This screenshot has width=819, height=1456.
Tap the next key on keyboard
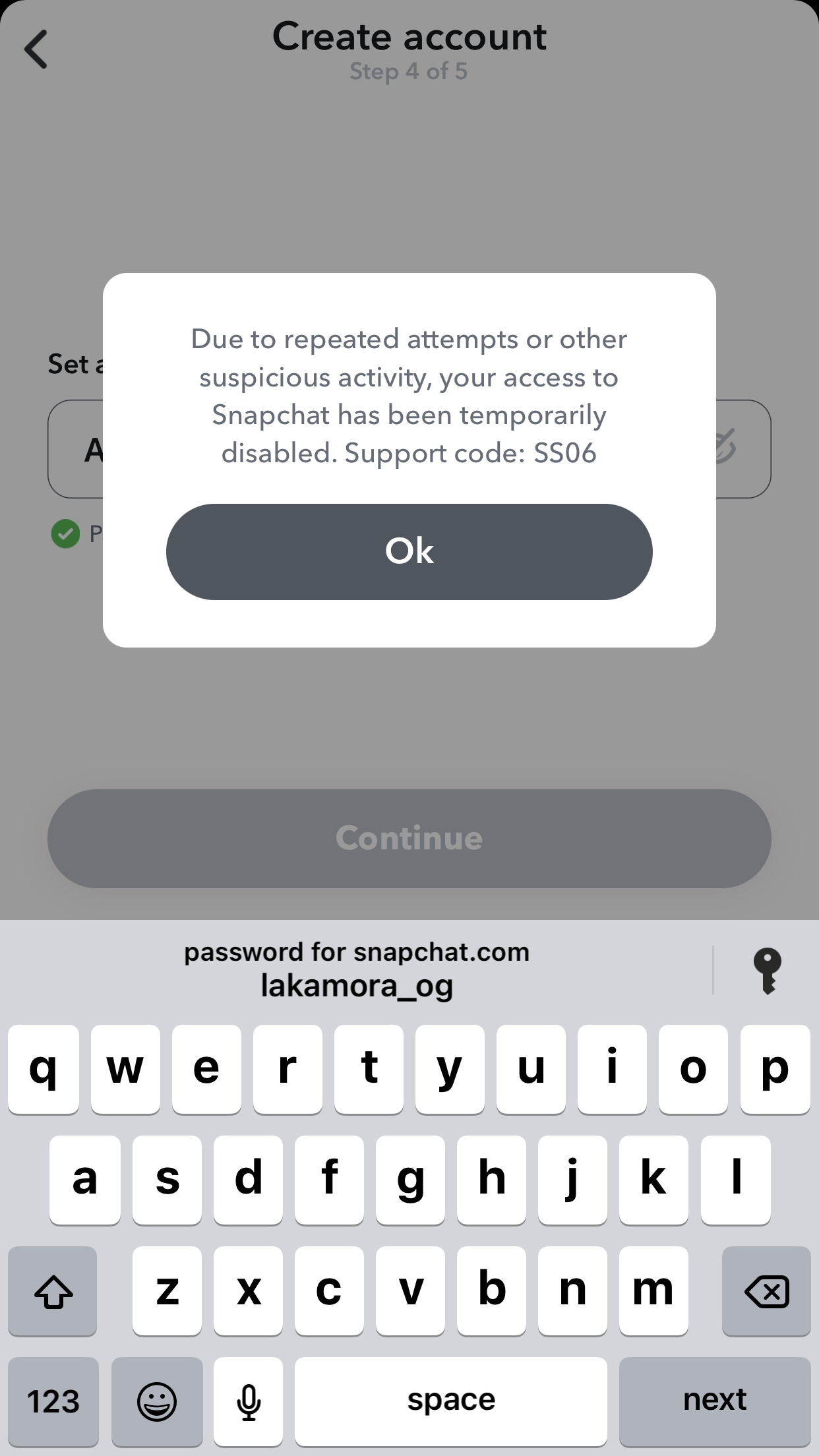click(715, 1401)
